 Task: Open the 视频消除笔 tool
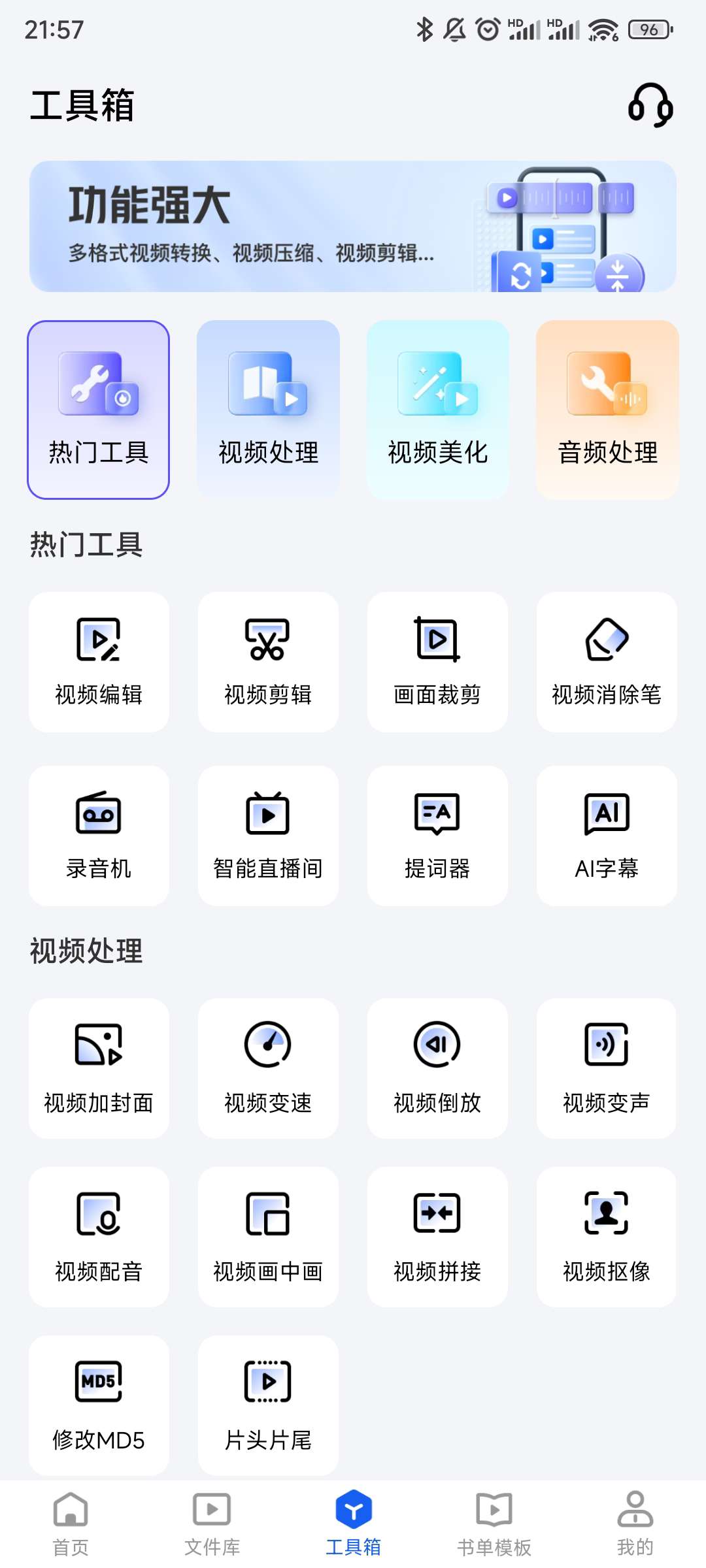(607, 662)
